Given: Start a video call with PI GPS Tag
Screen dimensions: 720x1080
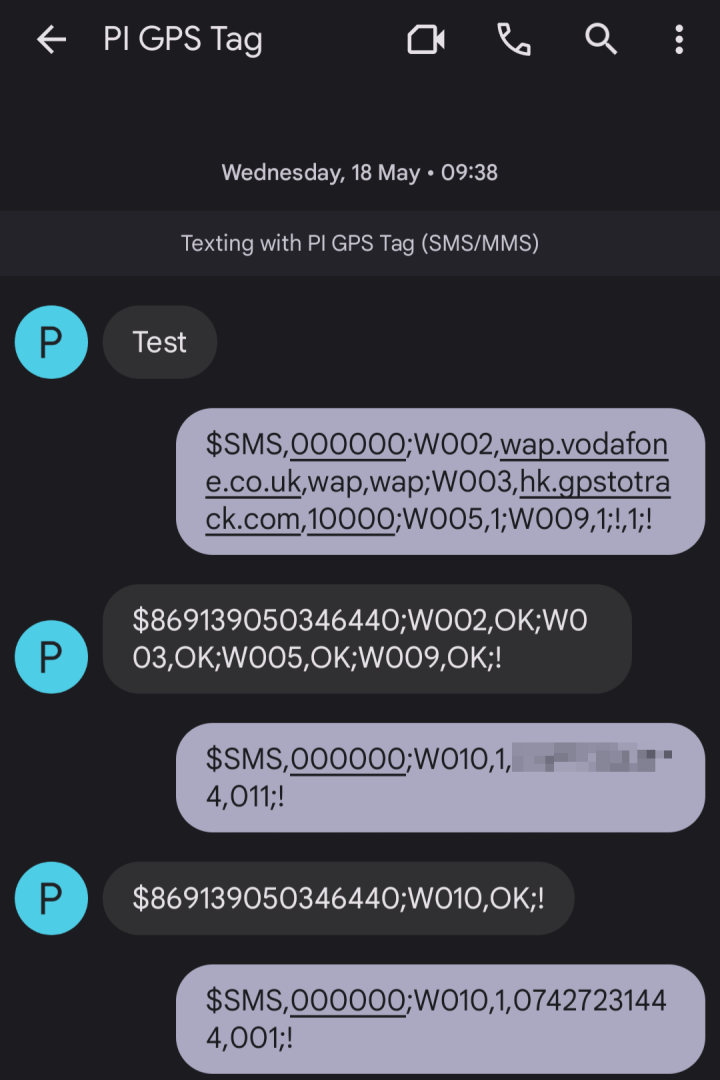Looking at the screenshot, I should [x=426, y=40].
